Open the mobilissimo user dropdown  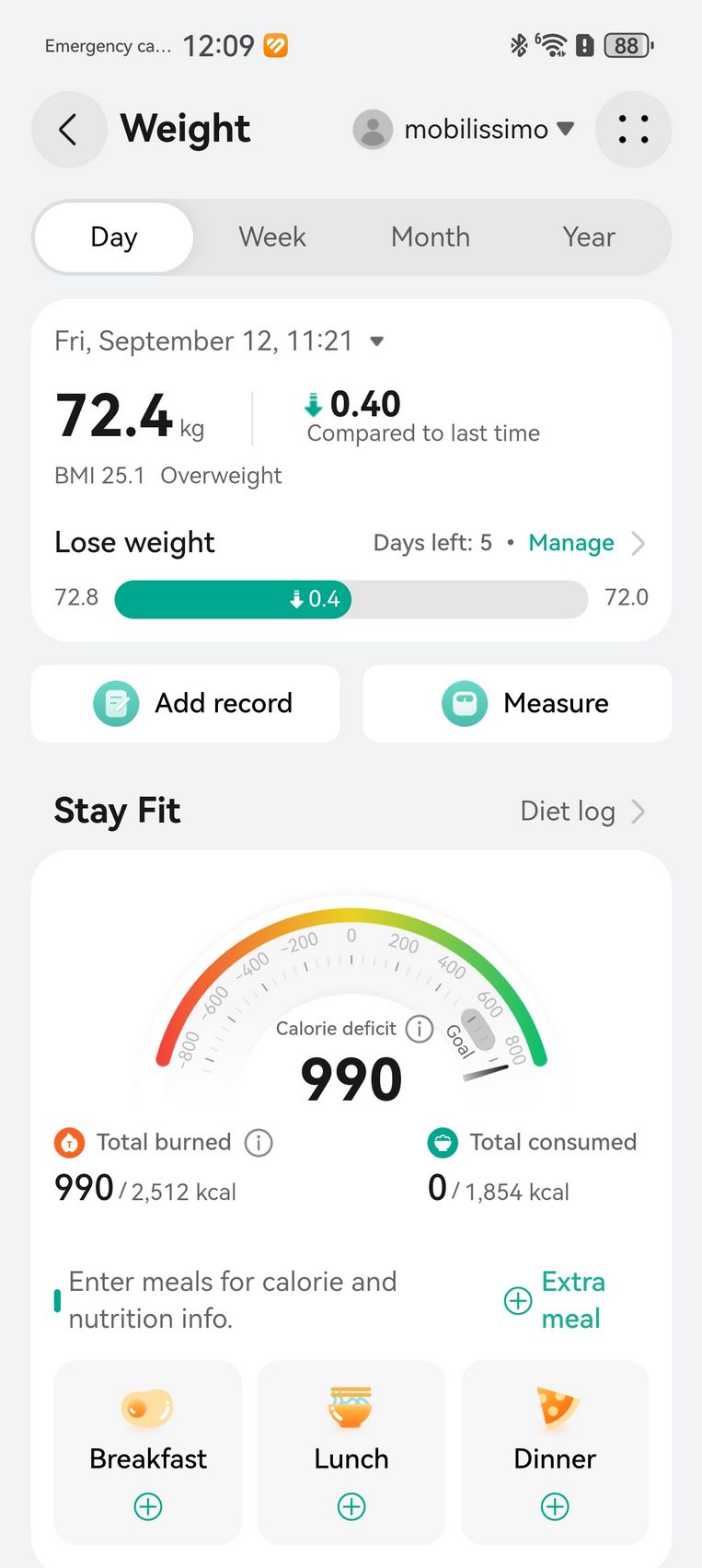click(464, 130)
